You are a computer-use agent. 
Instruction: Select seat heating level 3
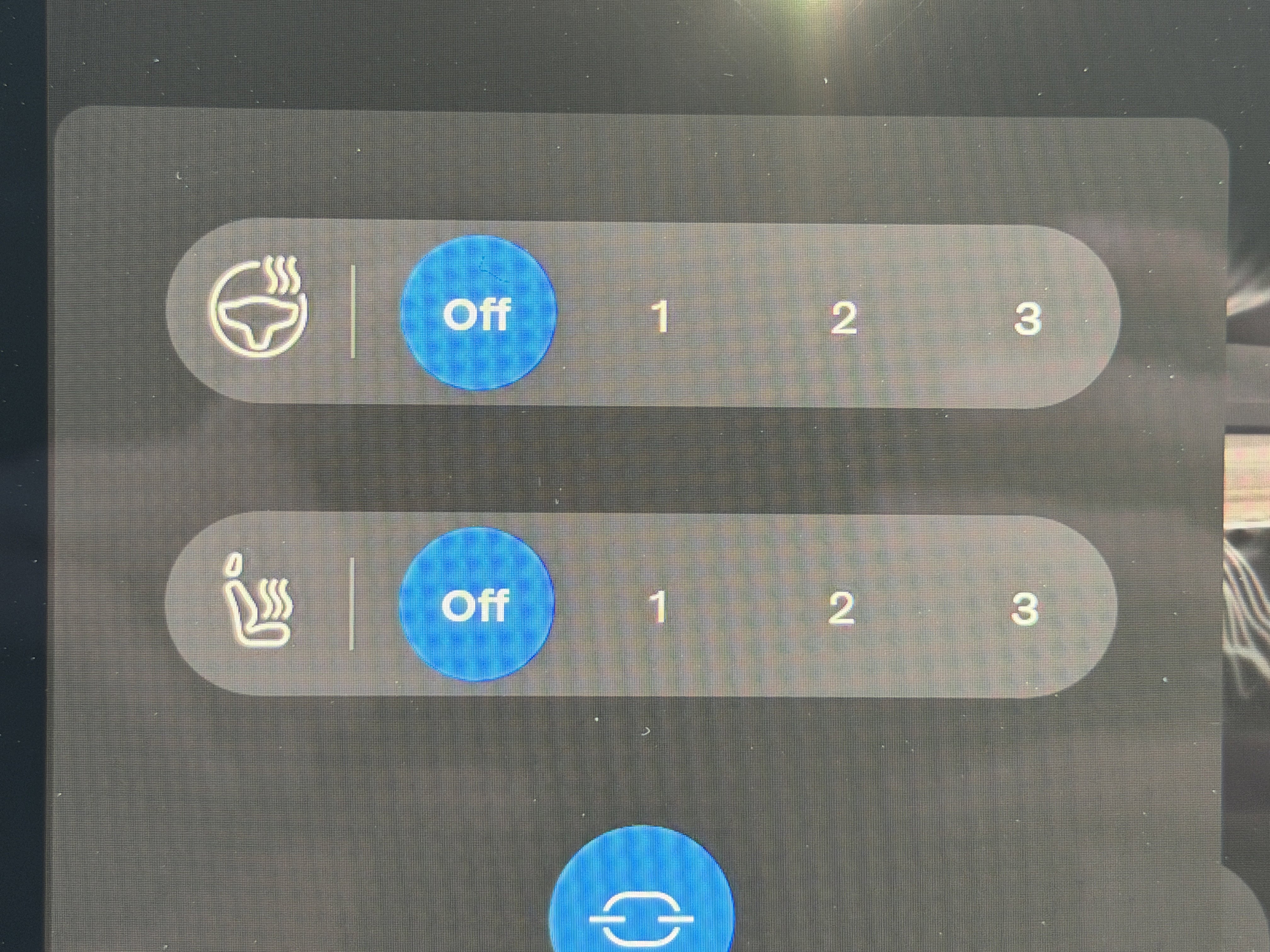pos(1024,609)
